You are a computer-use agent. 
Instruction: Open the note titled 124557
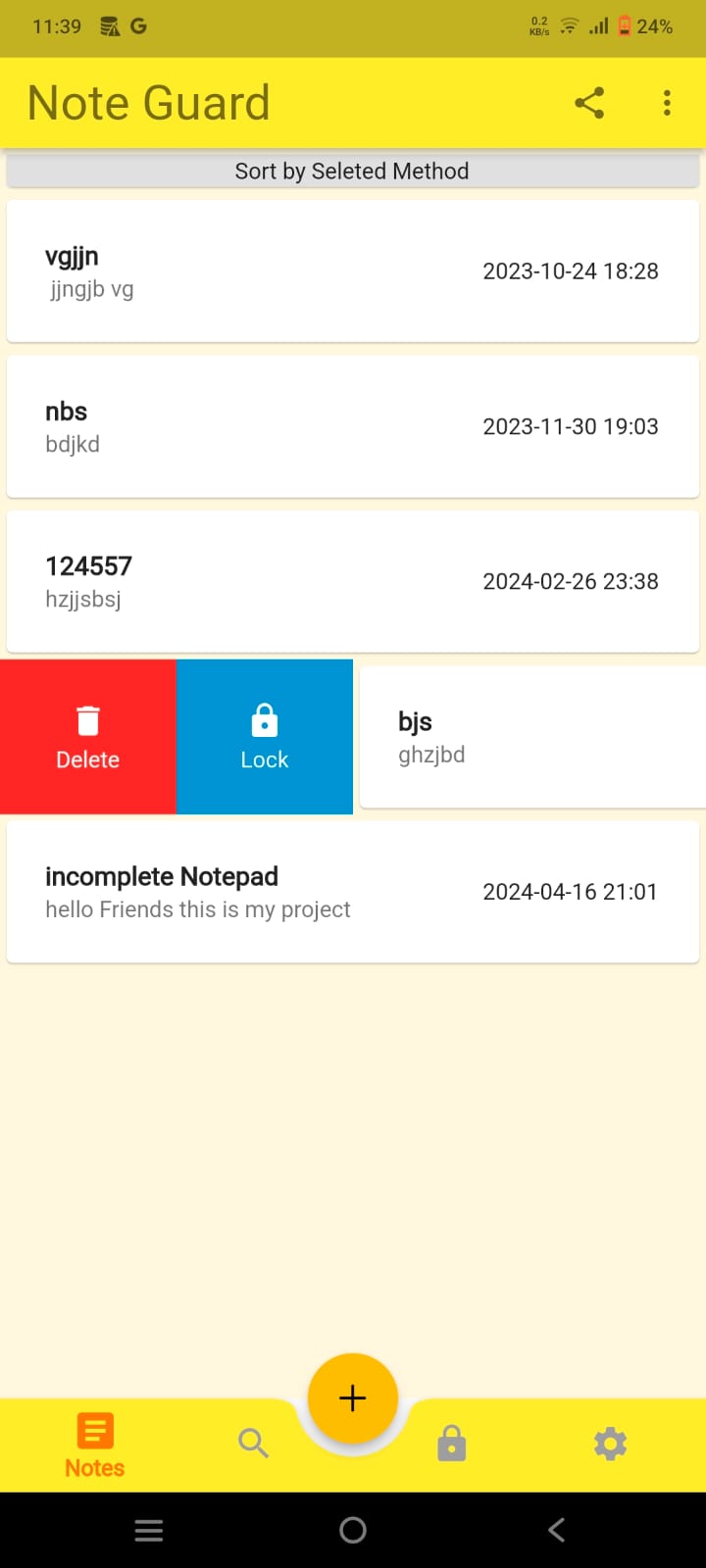pos(352,581)
